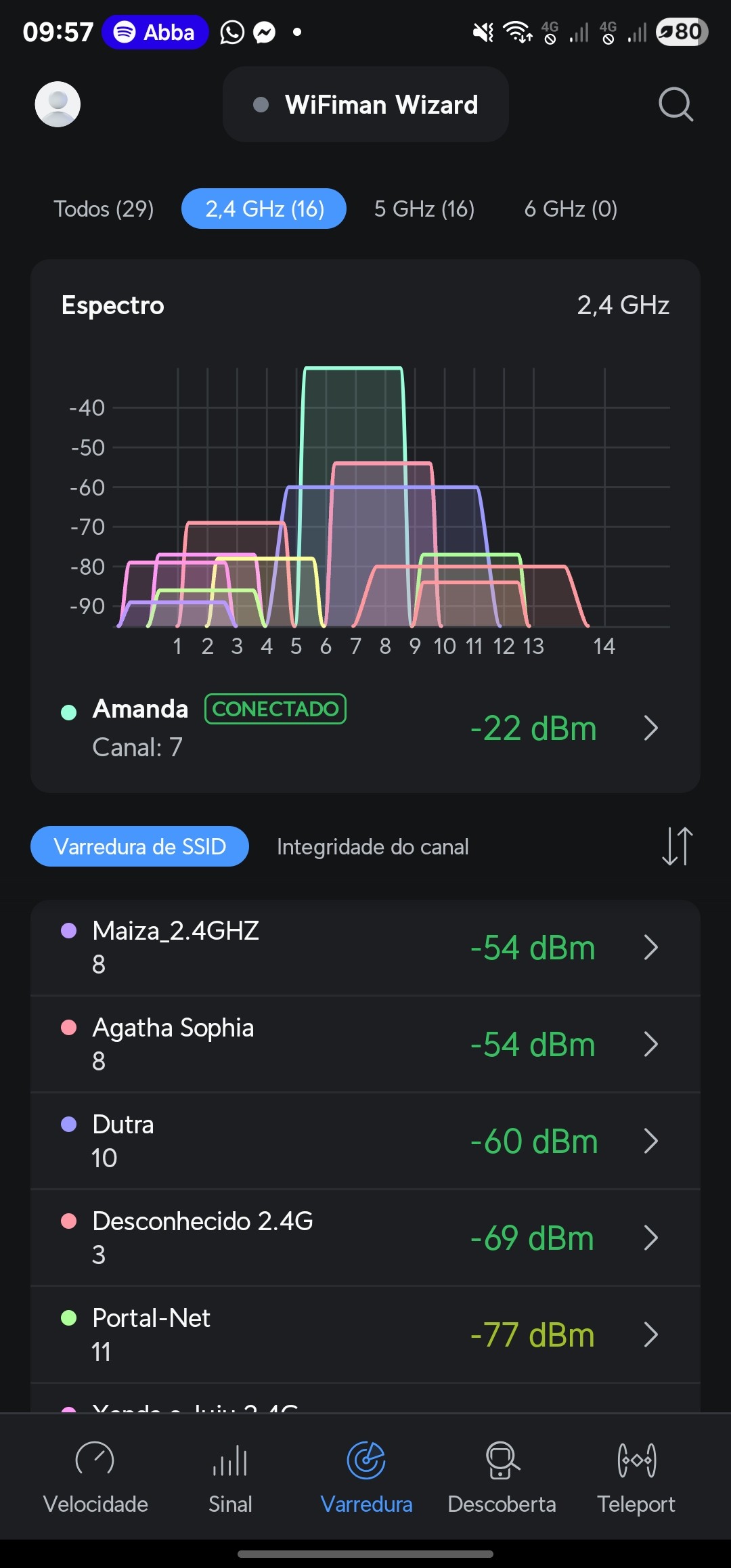The image size is (731, 1568).
Task: Switch to the Todos (29) filter
Action: 104,209
